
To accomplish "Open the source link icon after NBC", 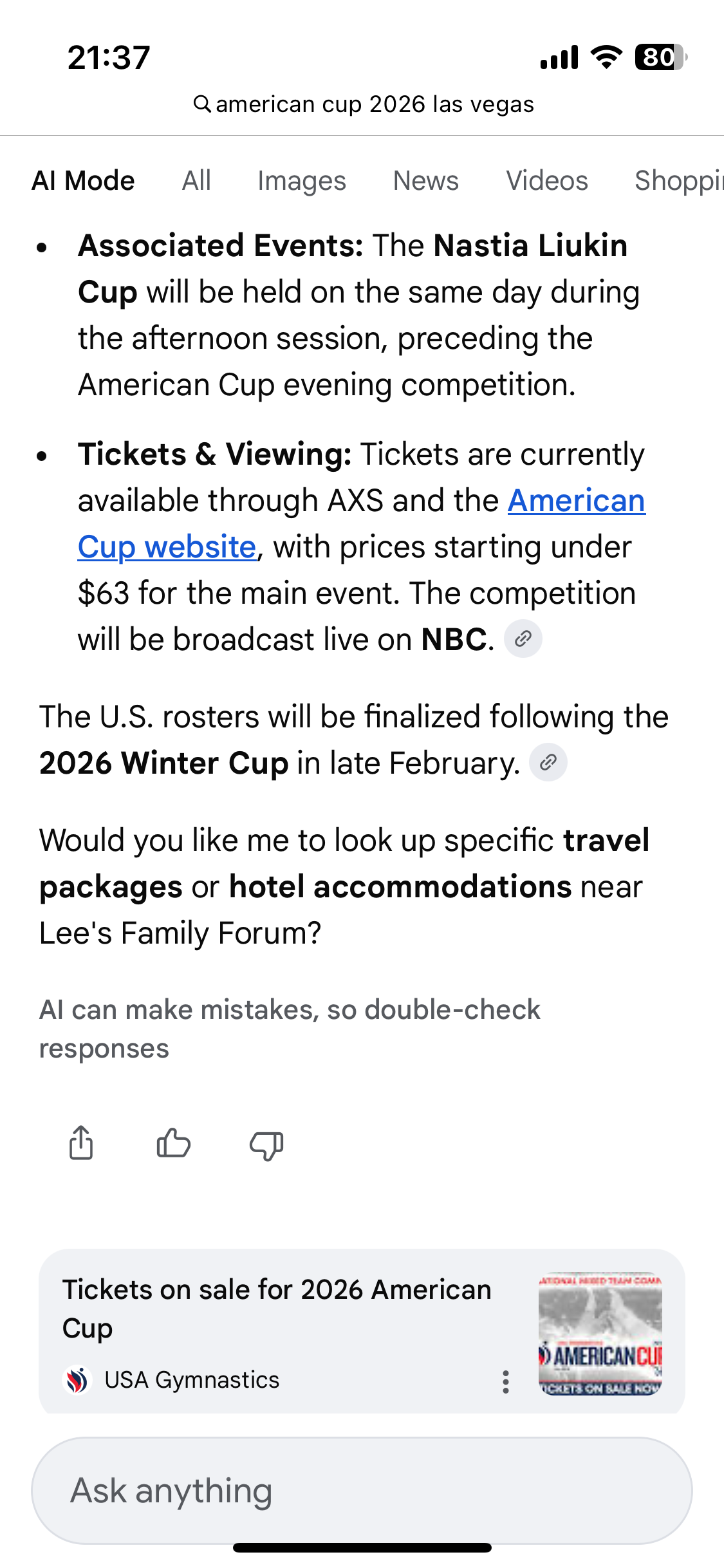I will (x=523, y=639).
